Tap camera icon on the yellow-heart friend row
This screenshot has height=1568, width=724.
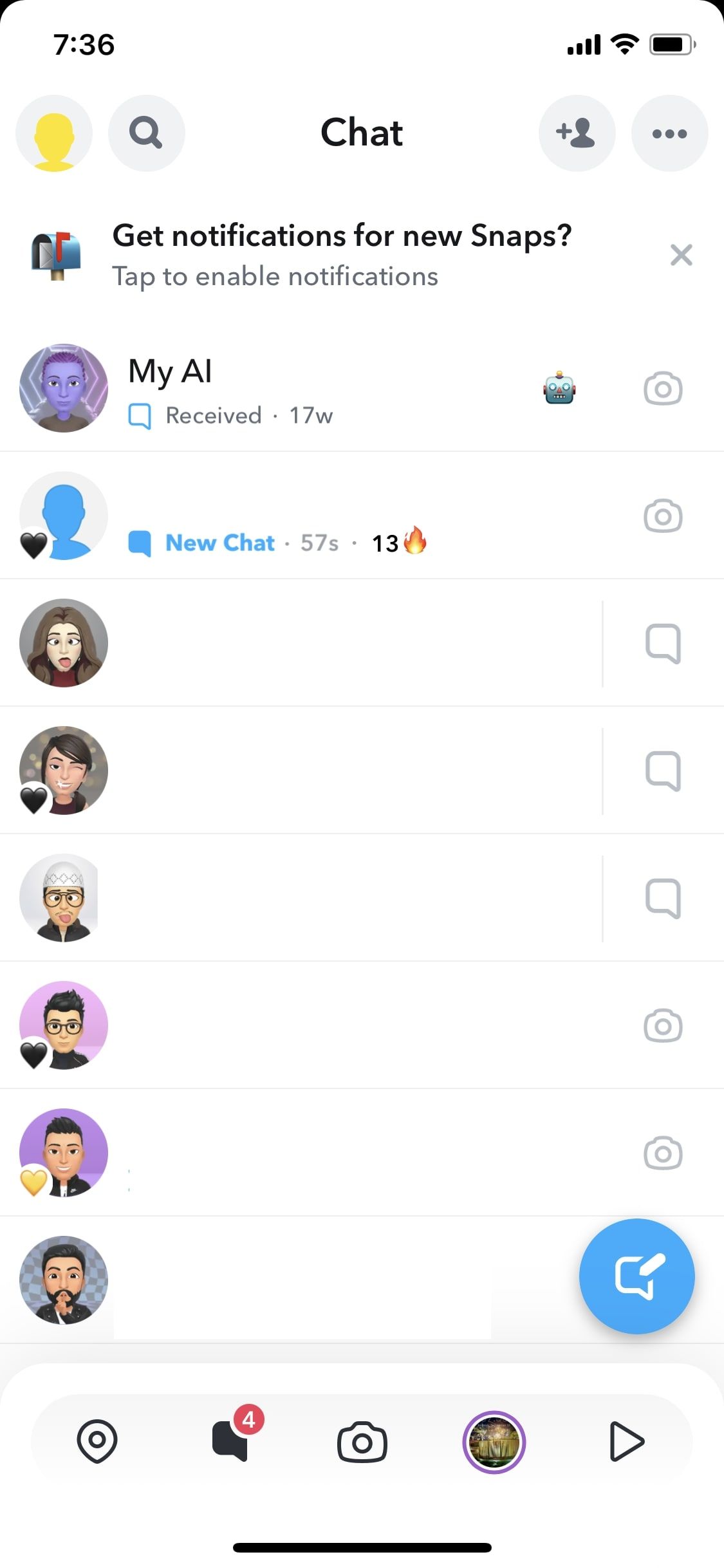click(662, 1152)
